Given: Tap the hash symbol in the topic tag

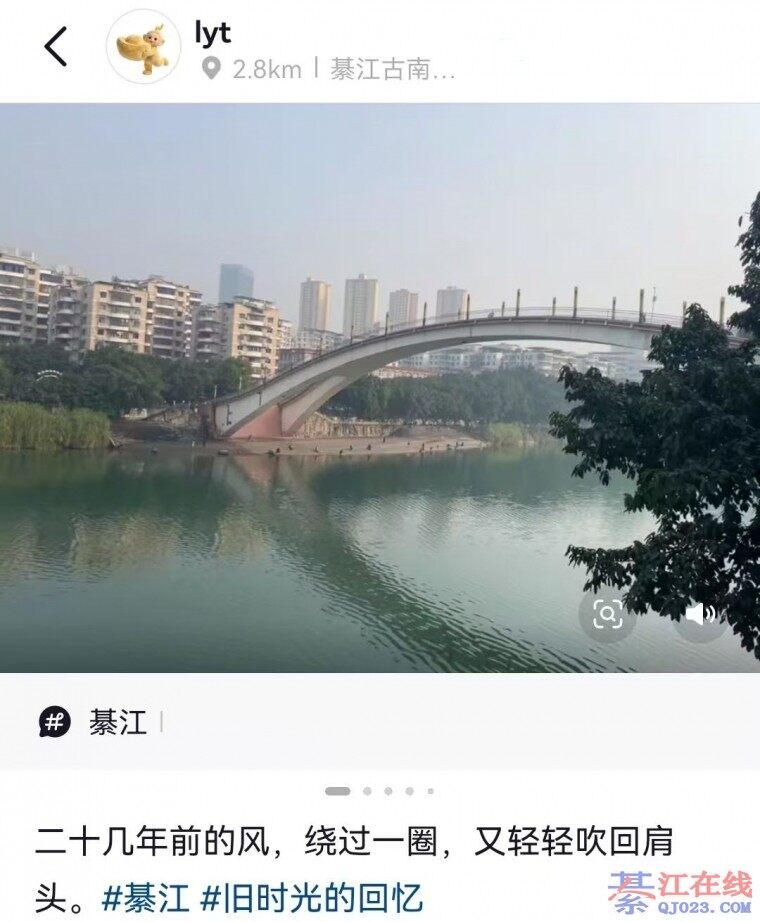Looking at the screenshot, I should click(x=53, y=723).
